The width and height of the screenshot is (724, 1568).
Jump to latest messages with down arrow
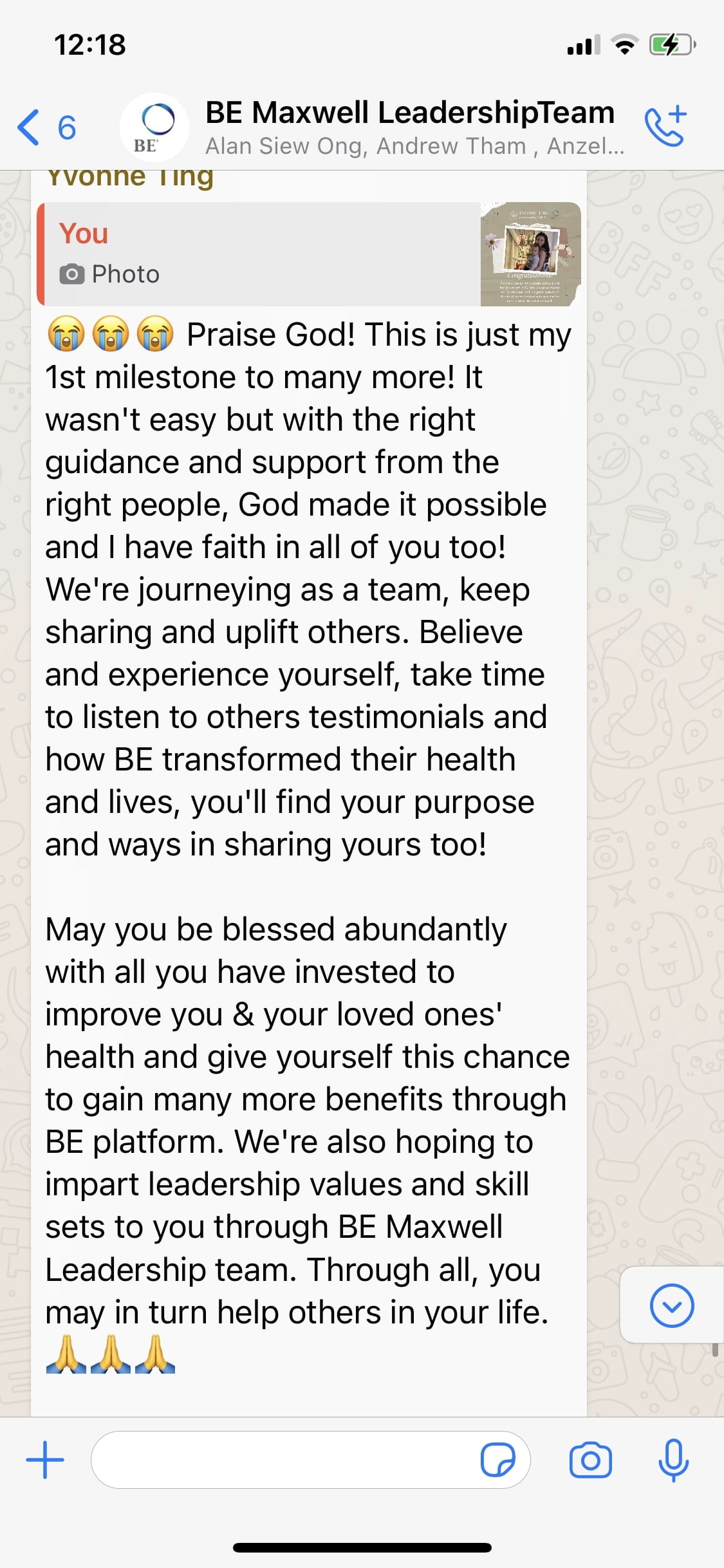pyautogui.click(x=671, y=1305)
